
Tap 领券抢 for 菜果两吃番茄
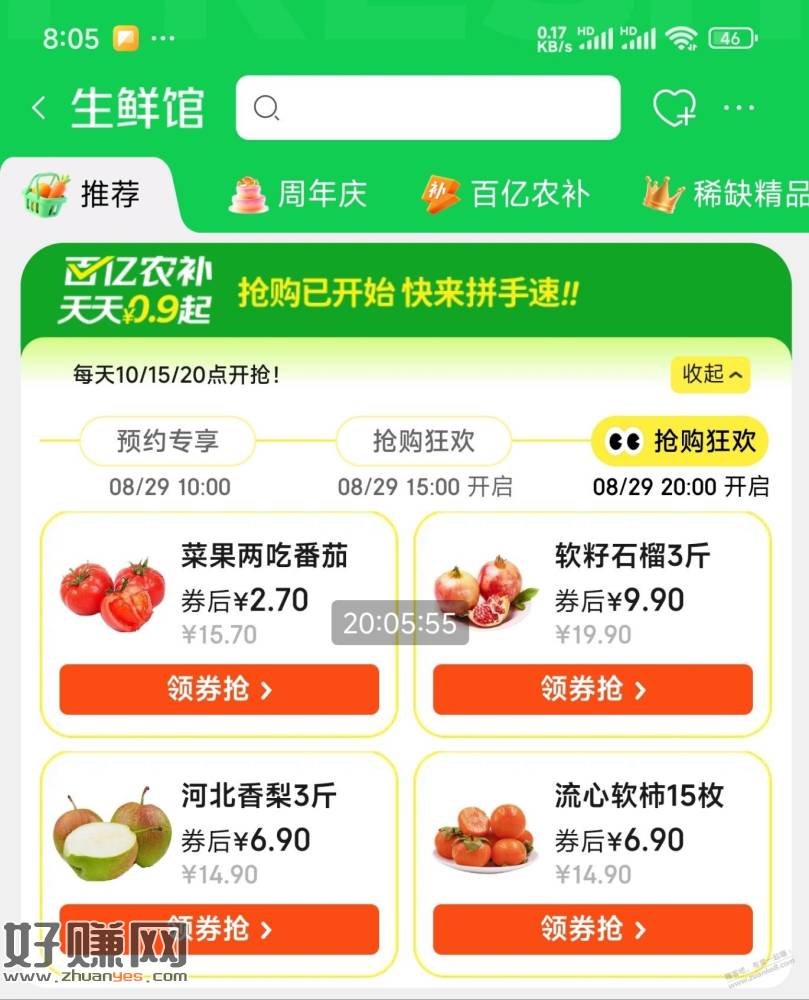pyautogui.click(x=219, y=689)
